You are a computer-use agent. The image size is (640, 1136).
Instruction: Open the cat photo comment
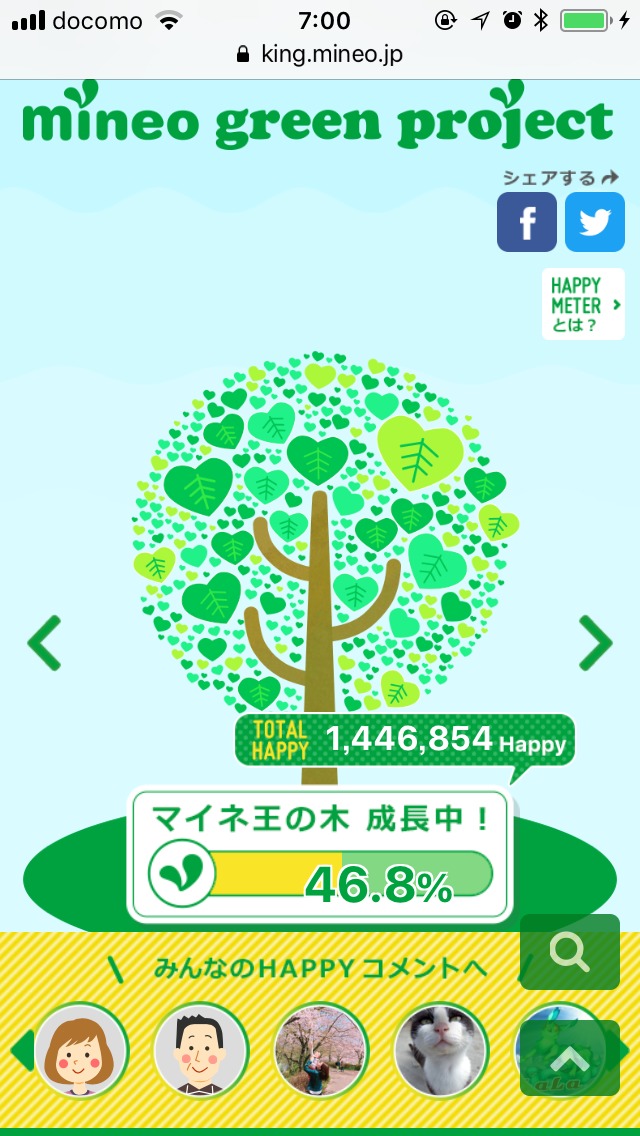coord(441,1050)
